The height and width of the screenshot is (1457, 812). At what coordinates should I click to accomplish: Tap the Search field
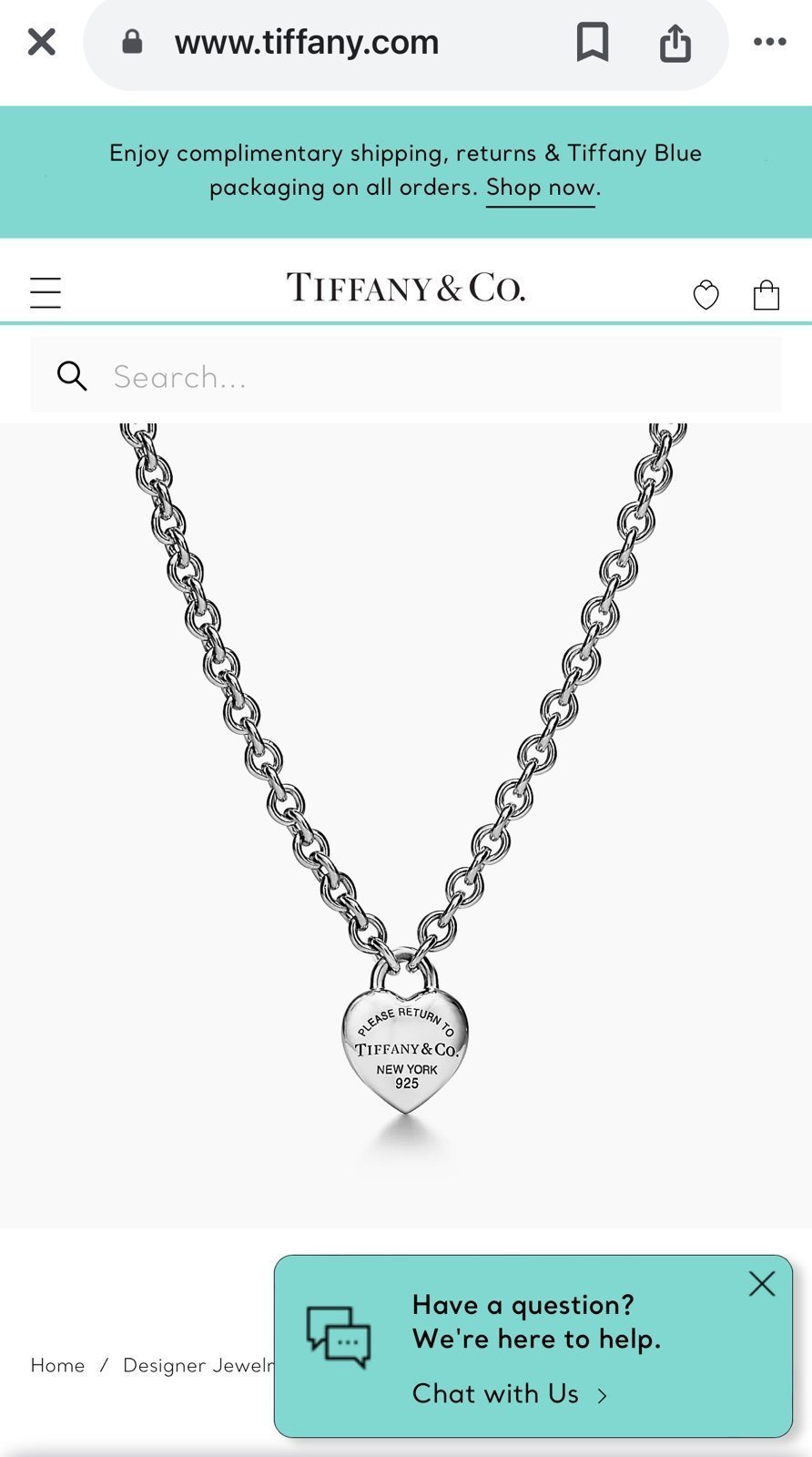[406, 375]
